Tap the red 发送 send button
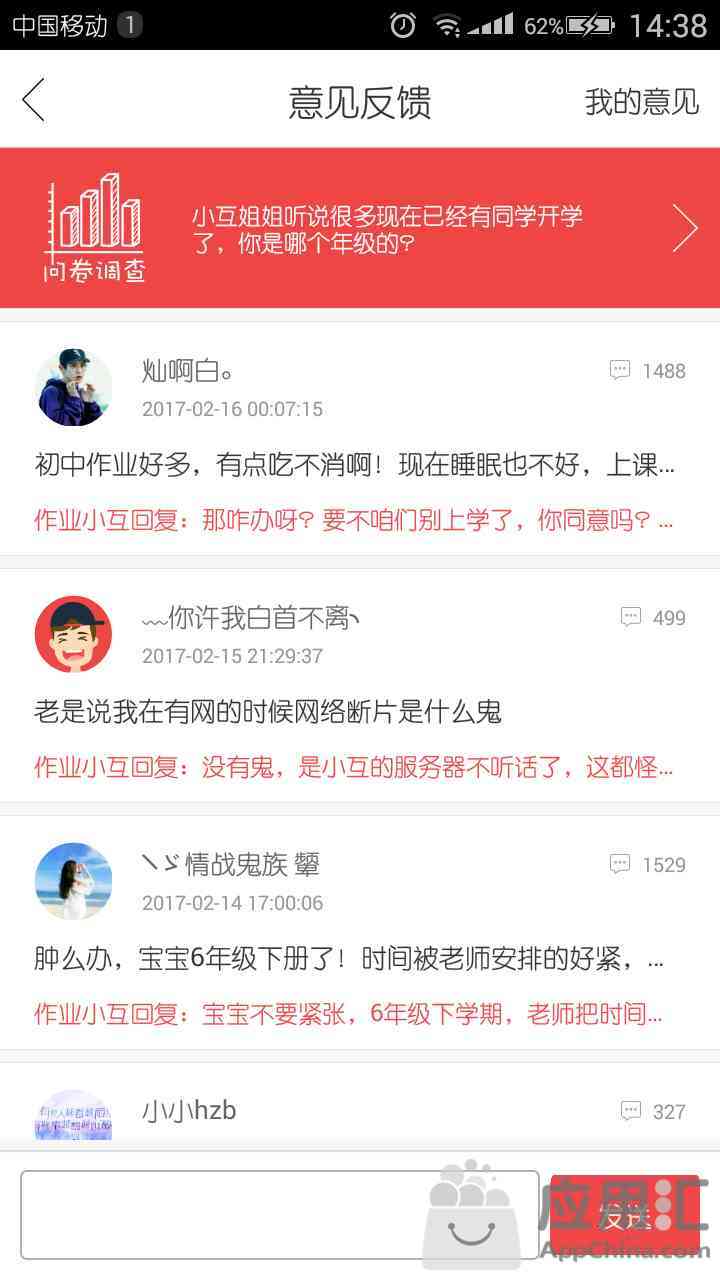720x1280 pixels. click(625, 1216)
